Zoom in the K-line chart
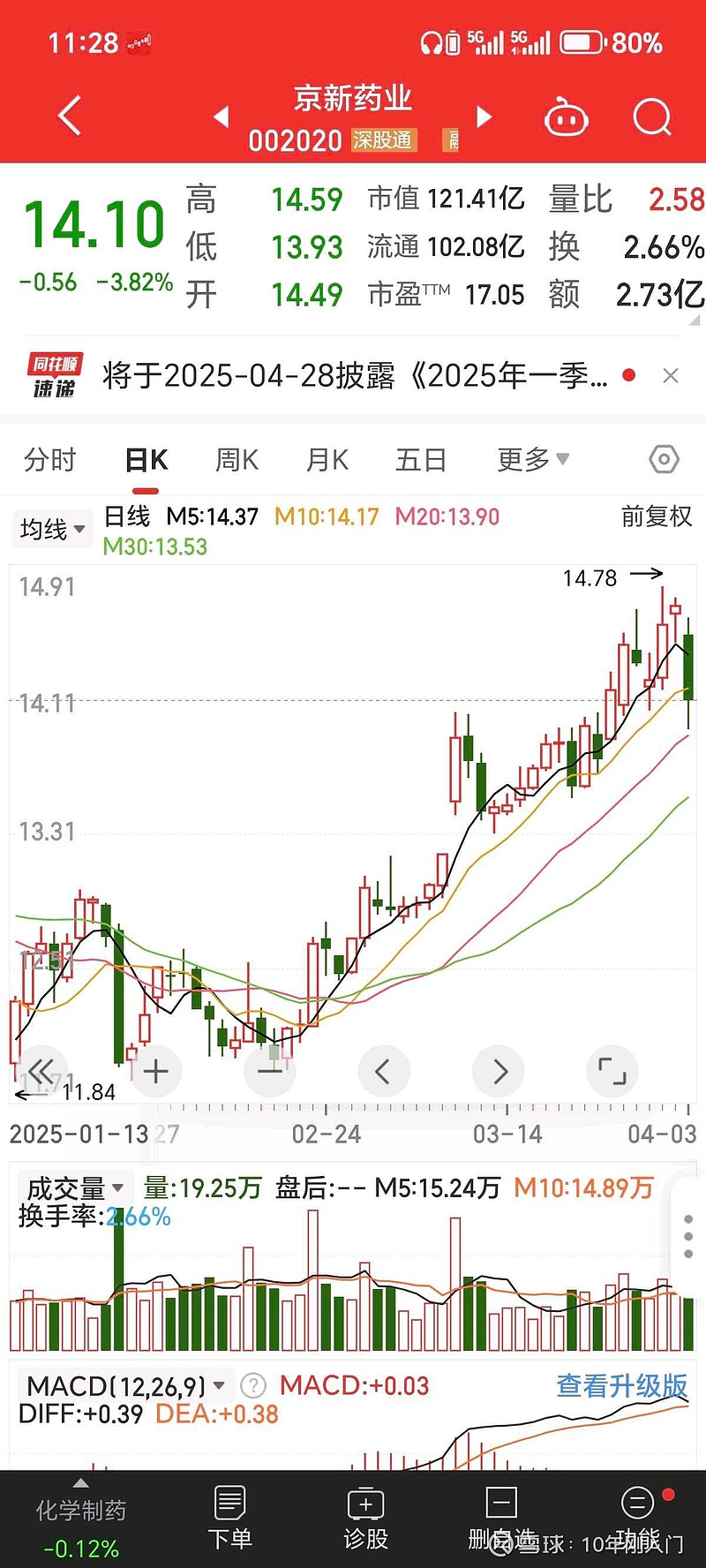This screenshot has height=1568, width=706. click(156, 1072)
